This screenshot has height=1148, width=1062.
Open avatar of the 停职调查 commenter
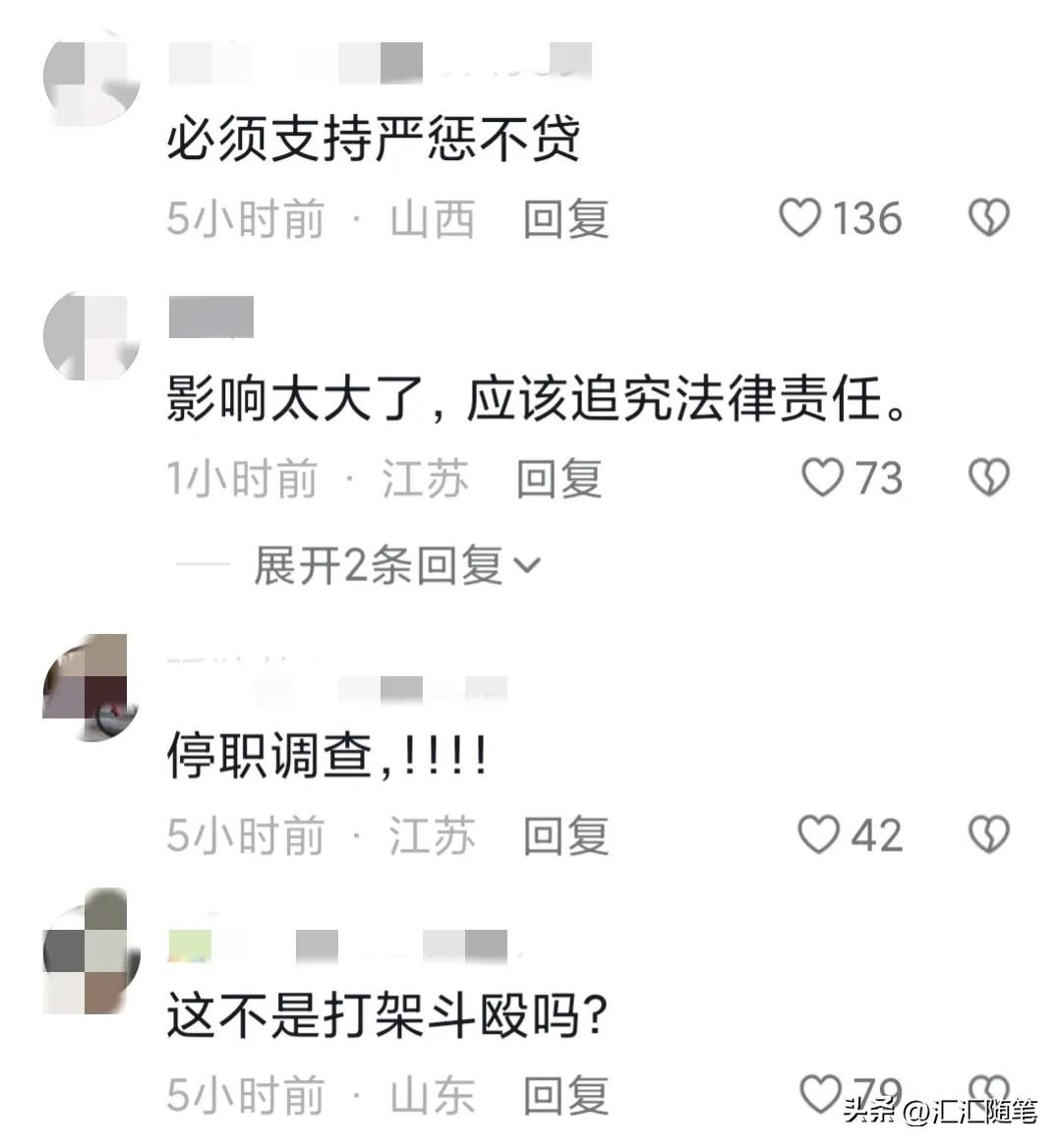coord(87,686)
